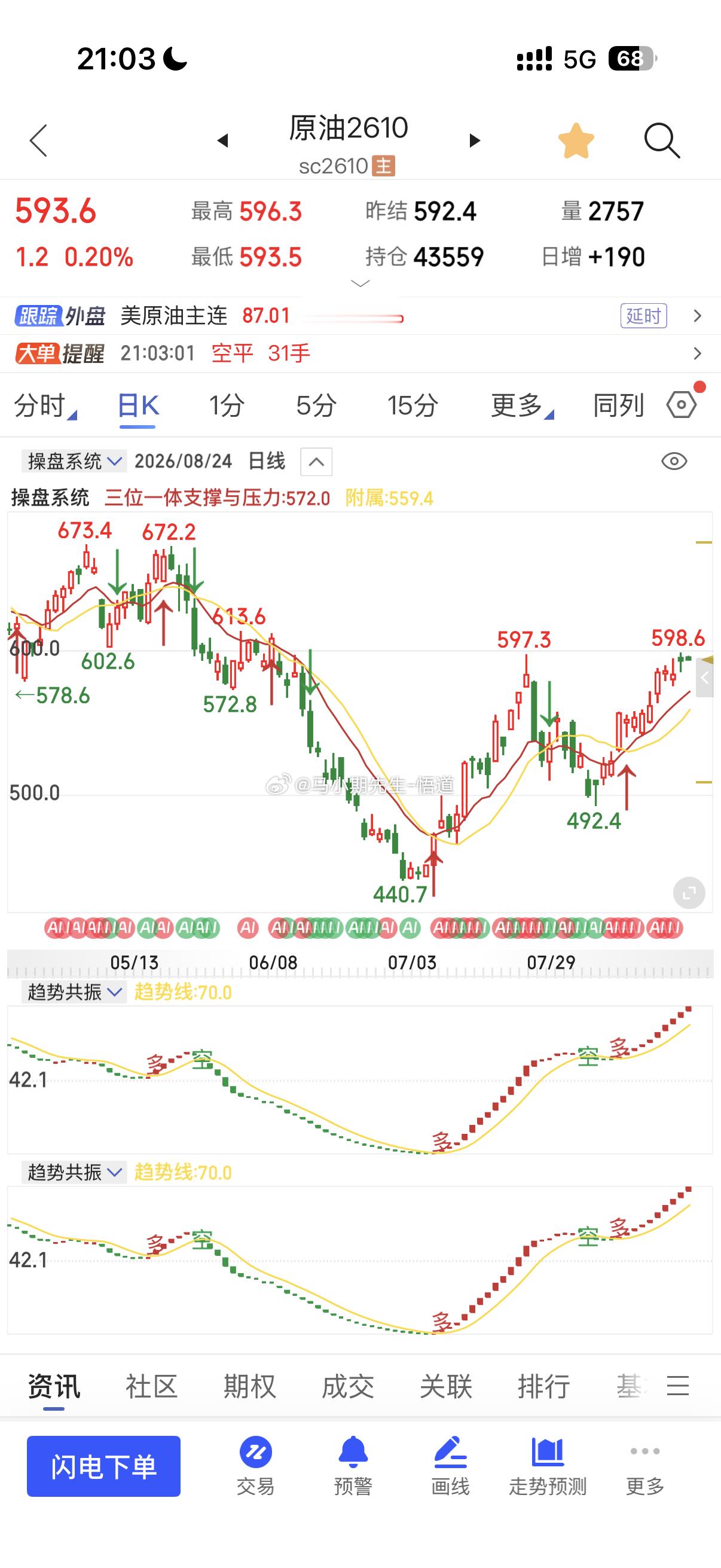
Task: Open the 操盘系统 indicator dropdown
Action: tap(74, 461)
